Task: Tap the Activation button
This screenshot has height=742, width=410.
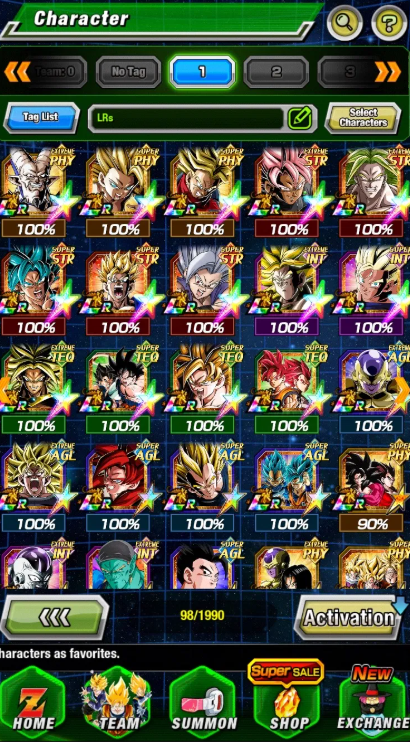Action: click(x=349, y=617)
